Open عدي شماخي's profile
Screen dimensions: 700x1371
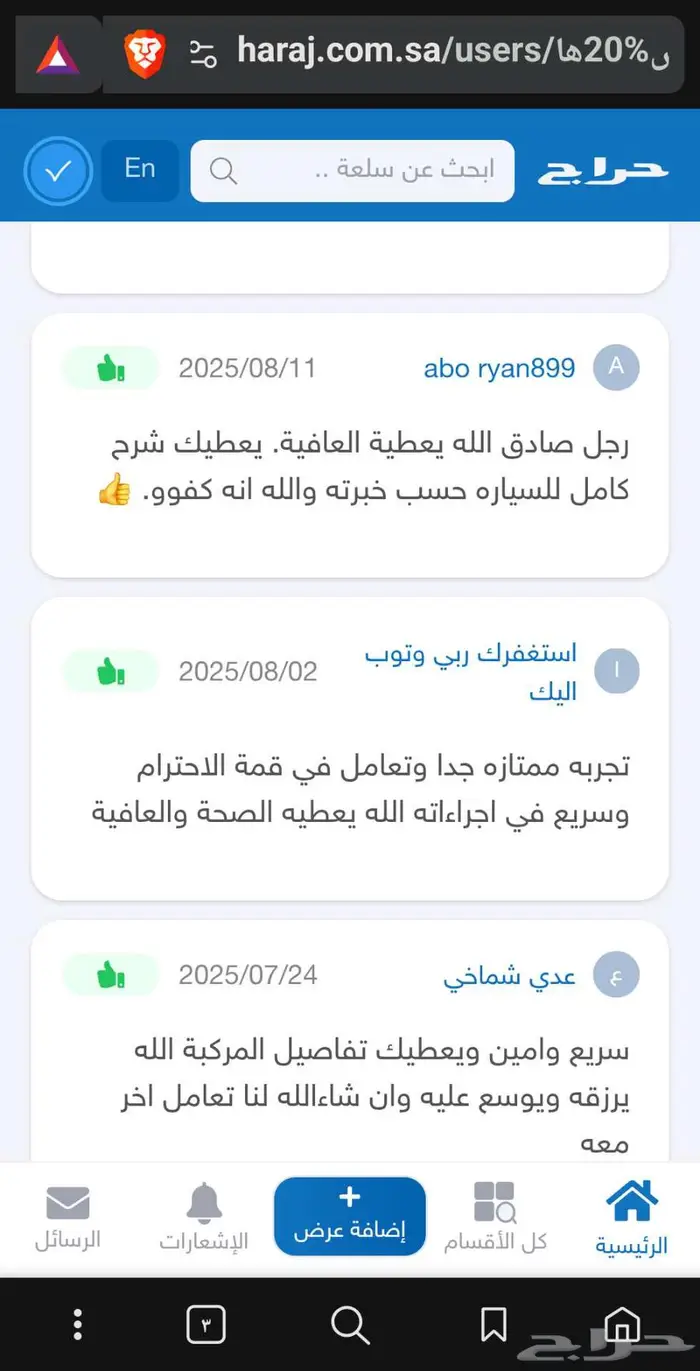[509, 976]
